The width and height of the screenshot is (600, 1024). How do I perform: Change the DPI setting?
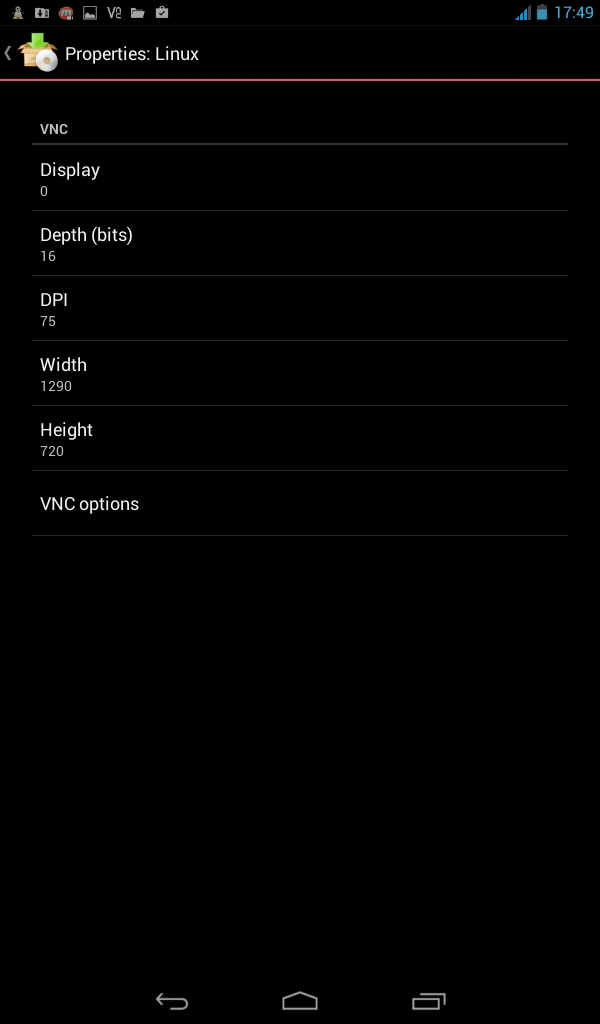[x=300, y=308]
